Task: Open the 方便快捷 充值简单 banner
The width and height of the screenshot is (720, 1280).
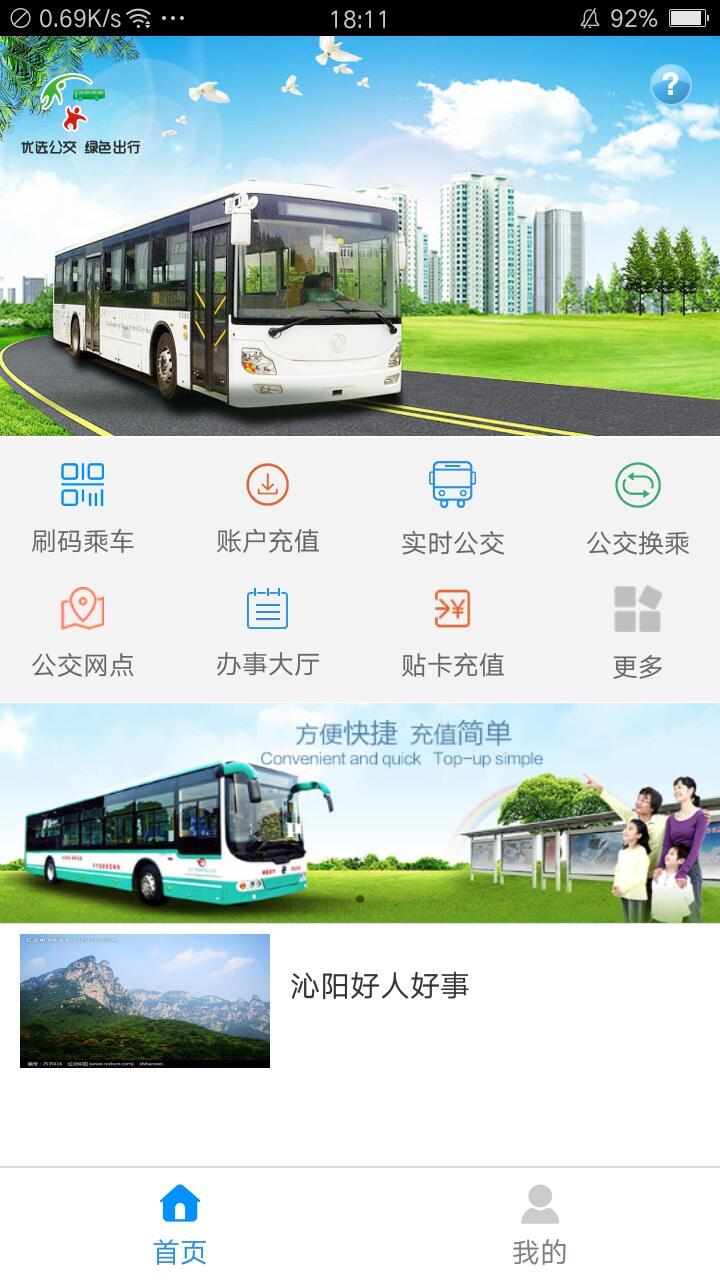Action: pos(360,812)
